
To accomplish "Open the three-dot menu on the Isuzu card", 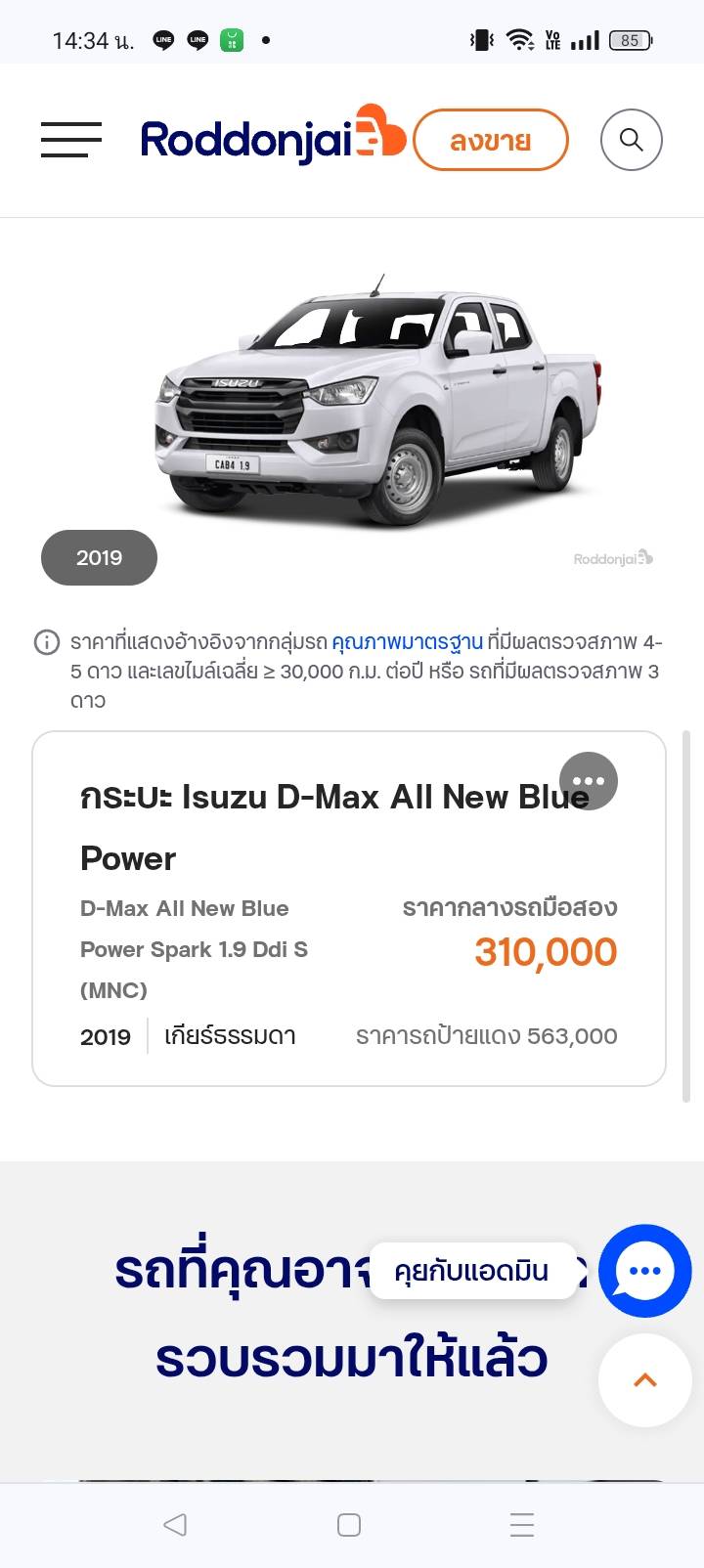I will 589,781.
